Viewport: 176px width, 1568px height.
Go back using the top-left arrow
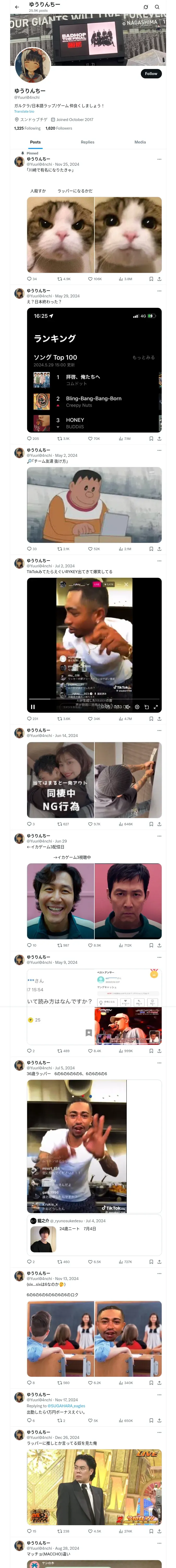(17, 7)
